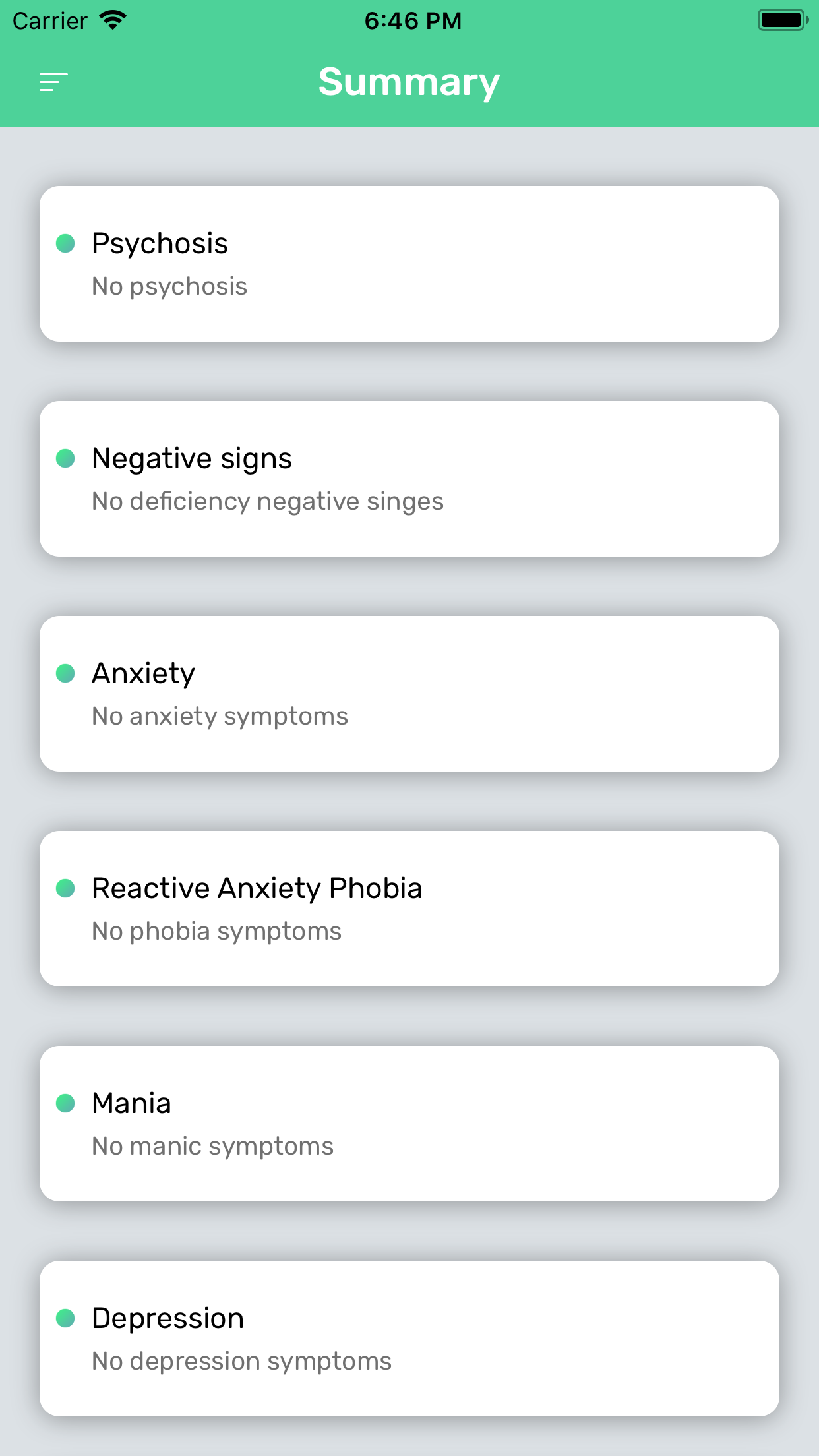
Task: Click the No depression symptoms text
Action: pyautogui.click(x=241, y=1360)
